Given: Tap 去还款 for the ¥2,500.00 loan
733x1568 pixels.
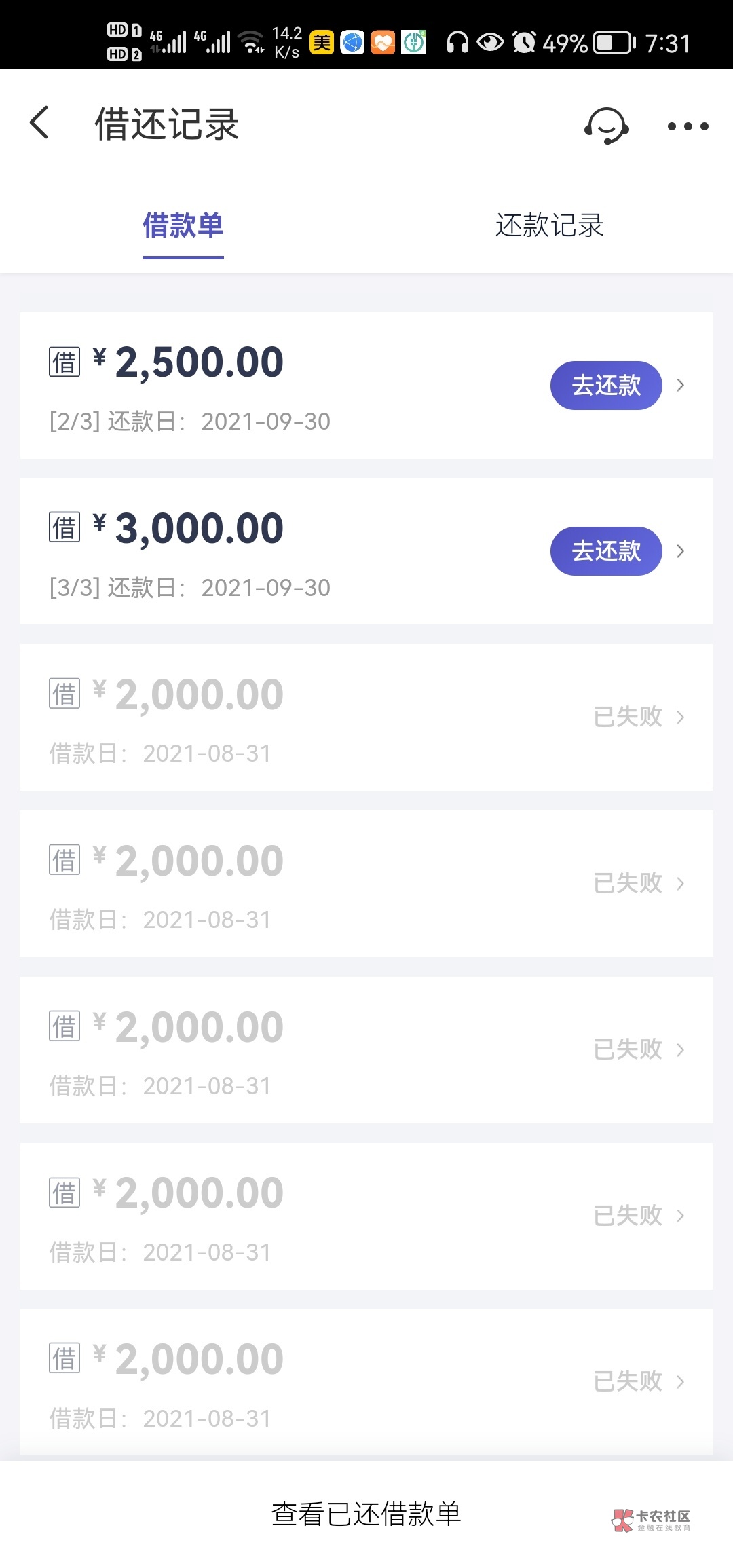Looking at the screenshot, I should 605,386.
